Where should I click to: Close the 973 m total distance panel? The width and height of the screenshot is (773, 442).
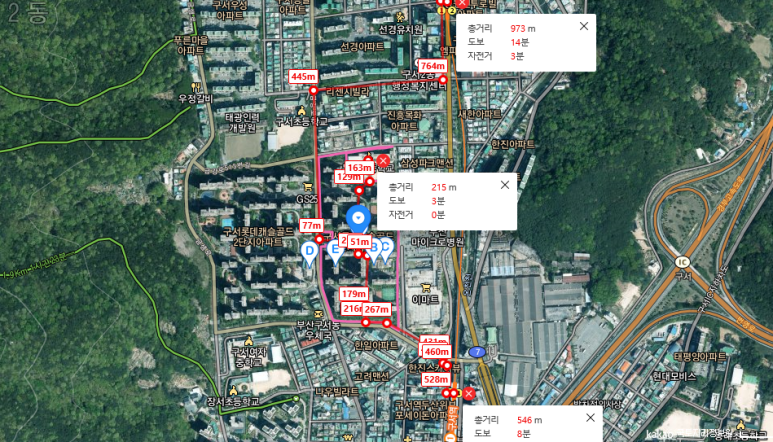coord(584,26)
